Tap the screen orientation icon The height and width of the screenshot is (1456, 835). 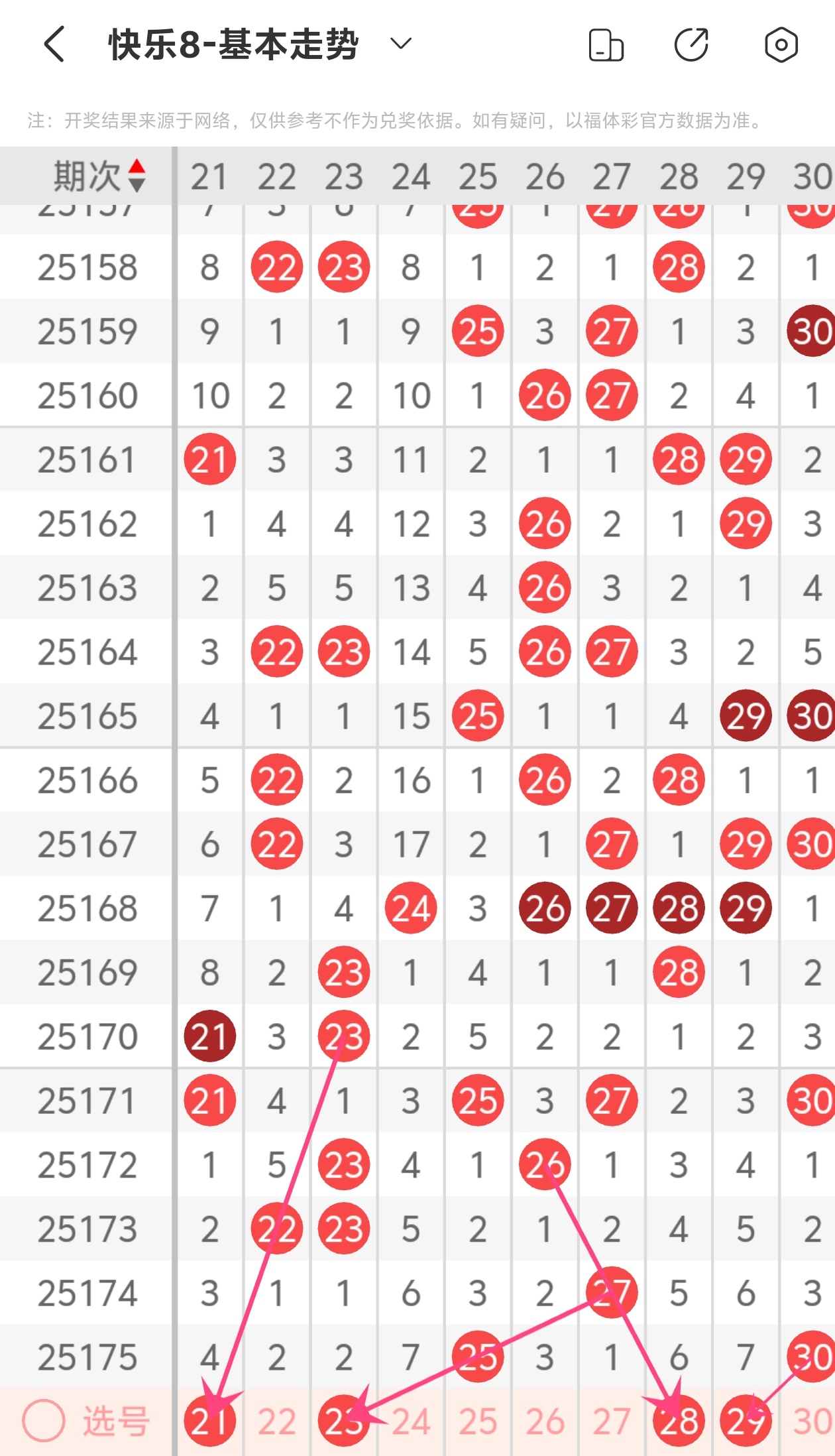point(606,45)
